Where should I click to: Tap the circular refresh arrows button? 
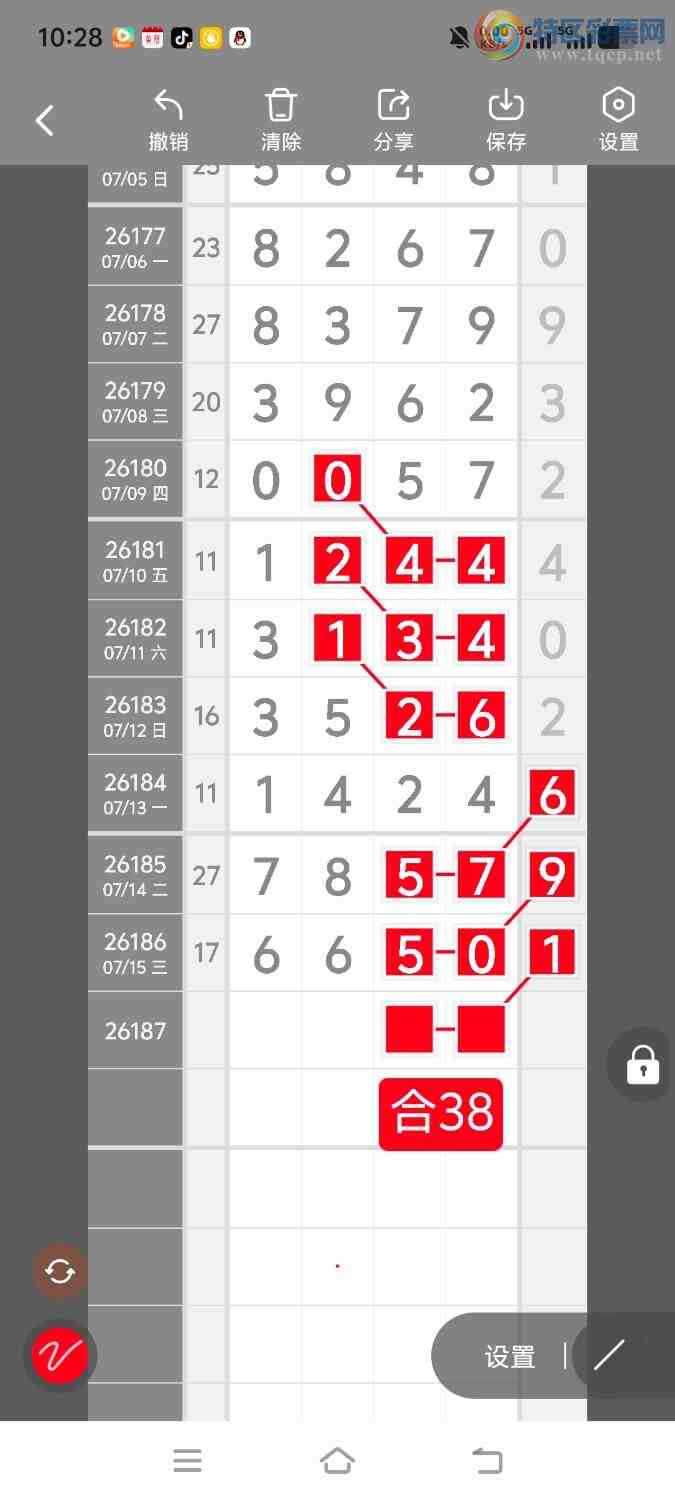[x=60, y=1272]
